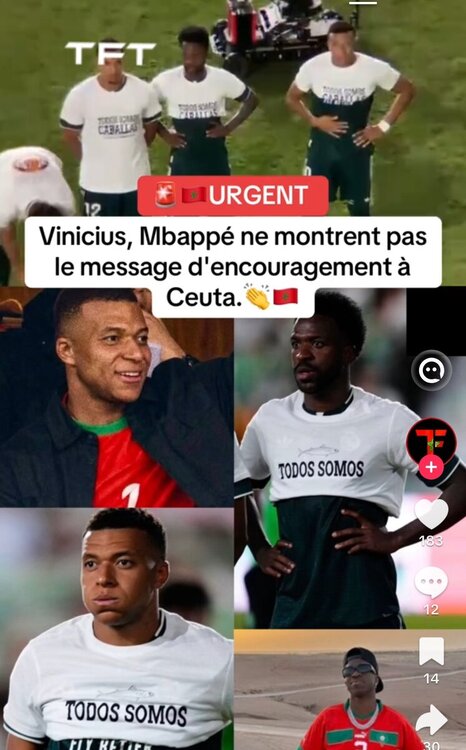
Task: Open the comments on this video
Action: click(431, 582)
